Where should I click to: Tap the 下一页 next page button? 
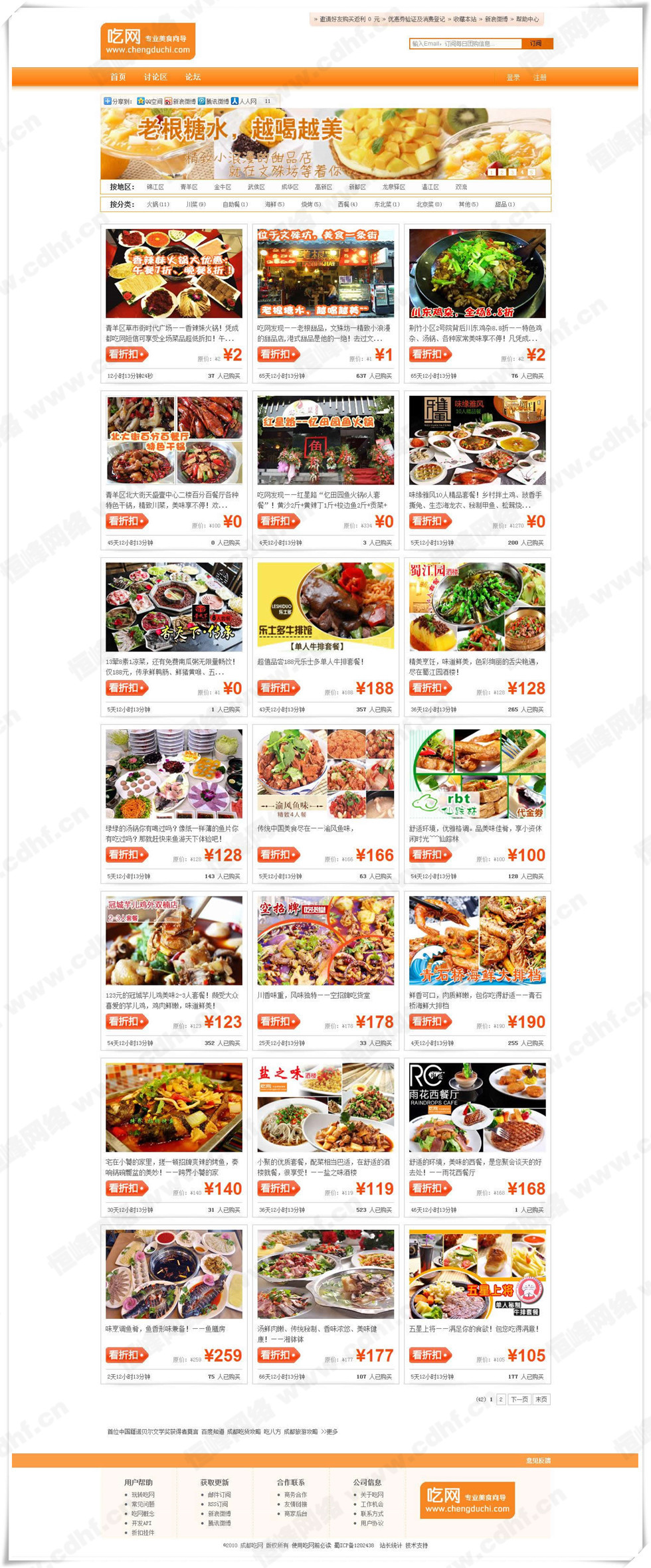[x=519, y=1399]
